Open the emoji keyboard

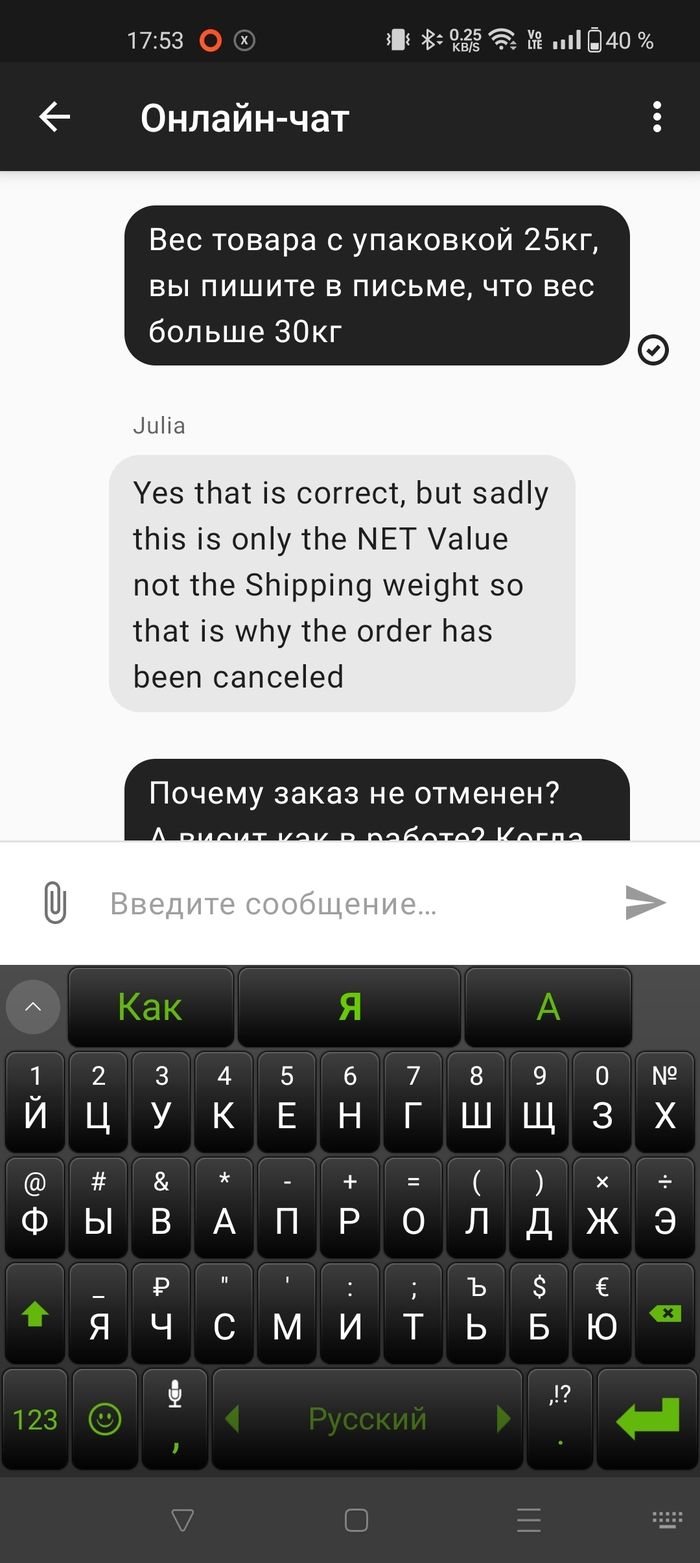(104, 1419)
